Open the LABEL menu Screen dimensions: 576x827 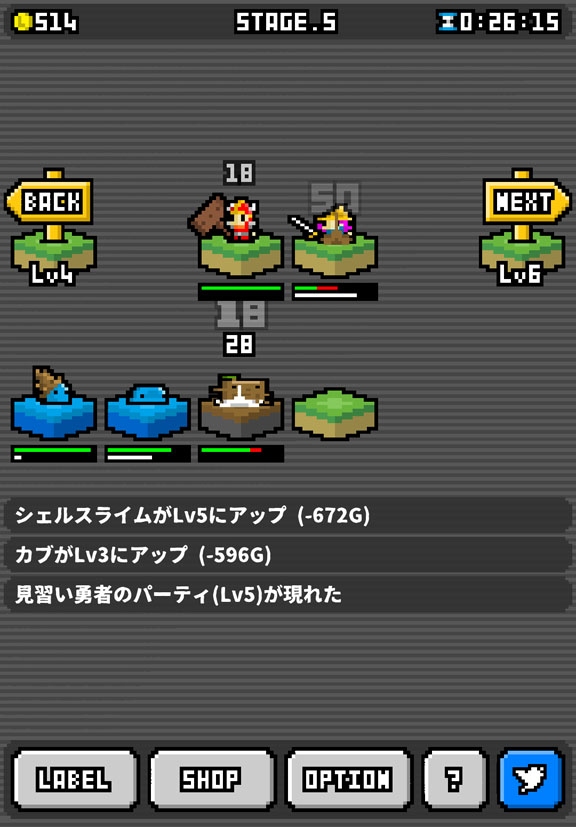click(74, 779)
